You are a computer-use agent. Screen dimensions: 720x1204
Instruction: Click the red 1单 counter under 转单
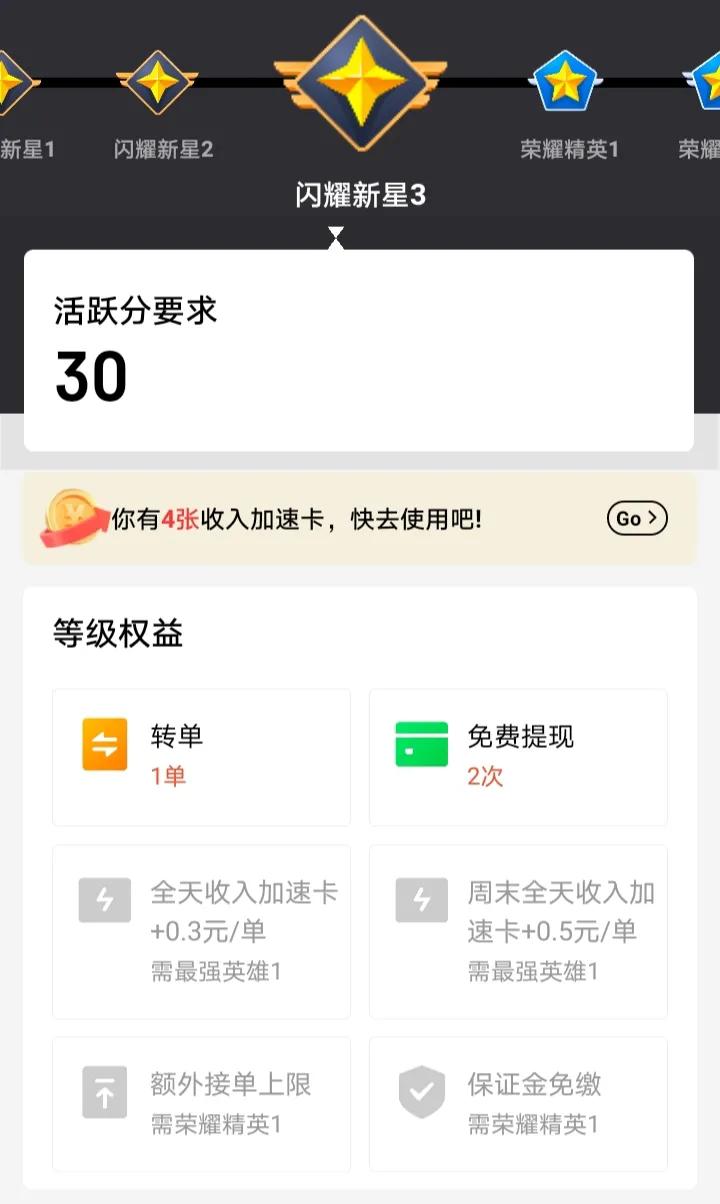[170, 778]
